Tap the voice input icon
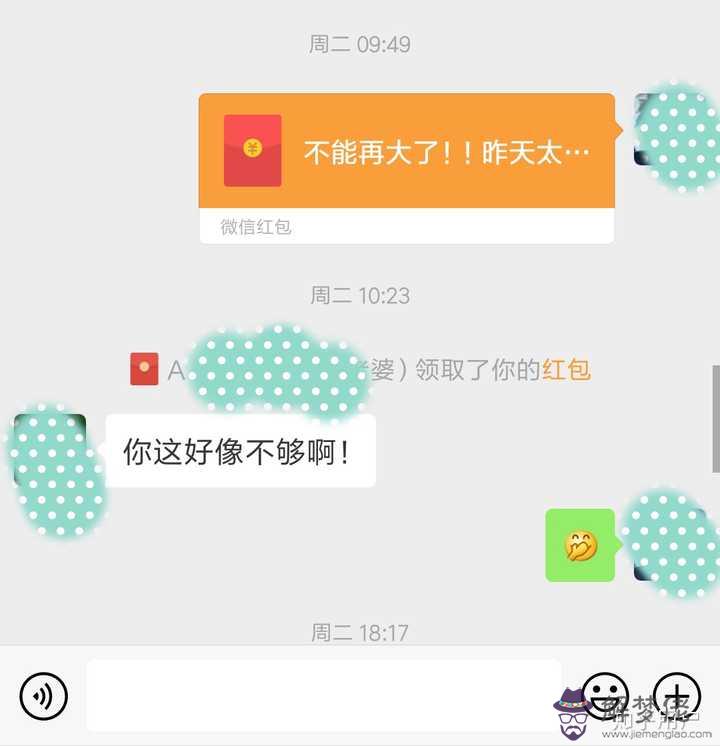This screenshot has width=720, height=746. pyautogui.click(x=43, y=696)
